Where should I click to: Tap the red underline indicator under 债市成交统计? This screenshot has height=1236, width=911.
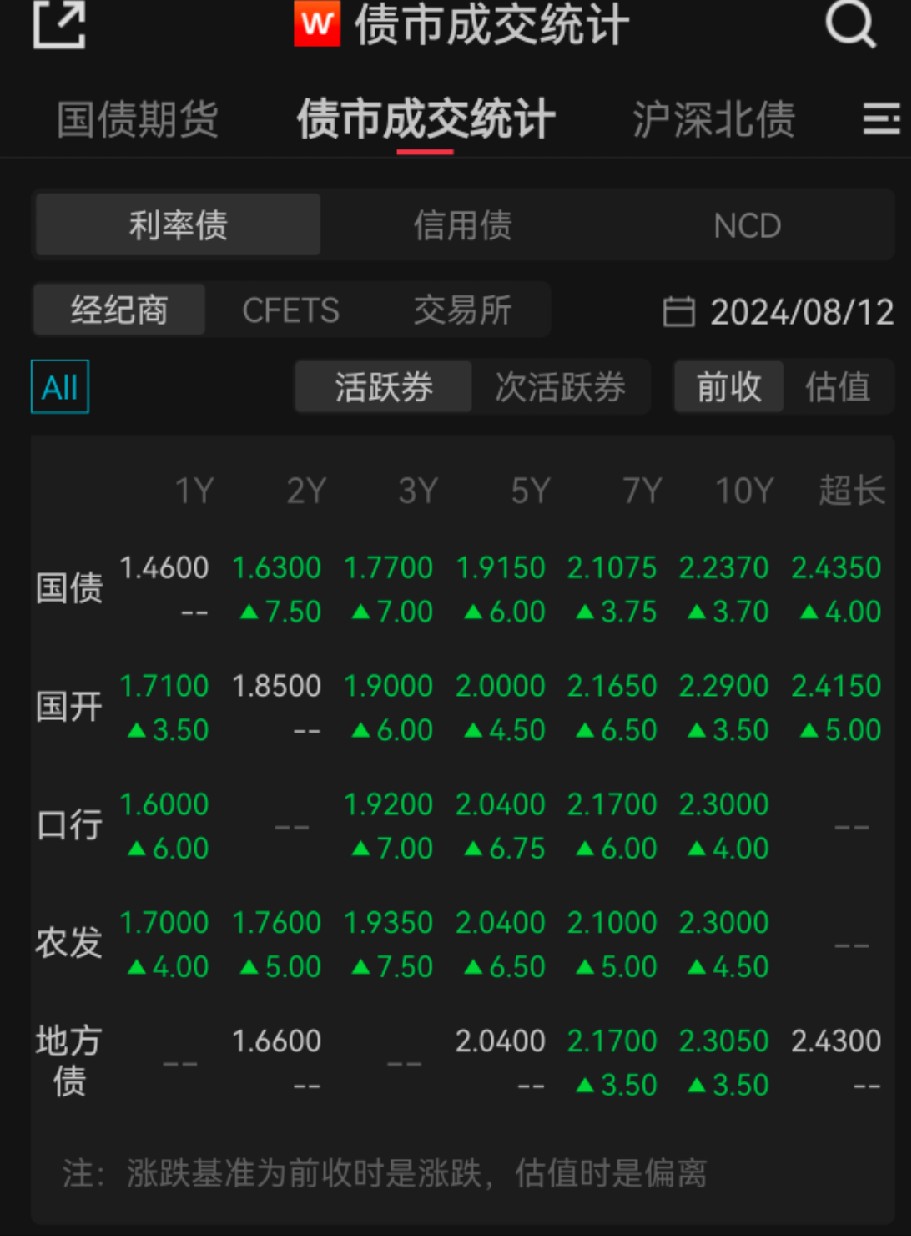click(424, 150)
